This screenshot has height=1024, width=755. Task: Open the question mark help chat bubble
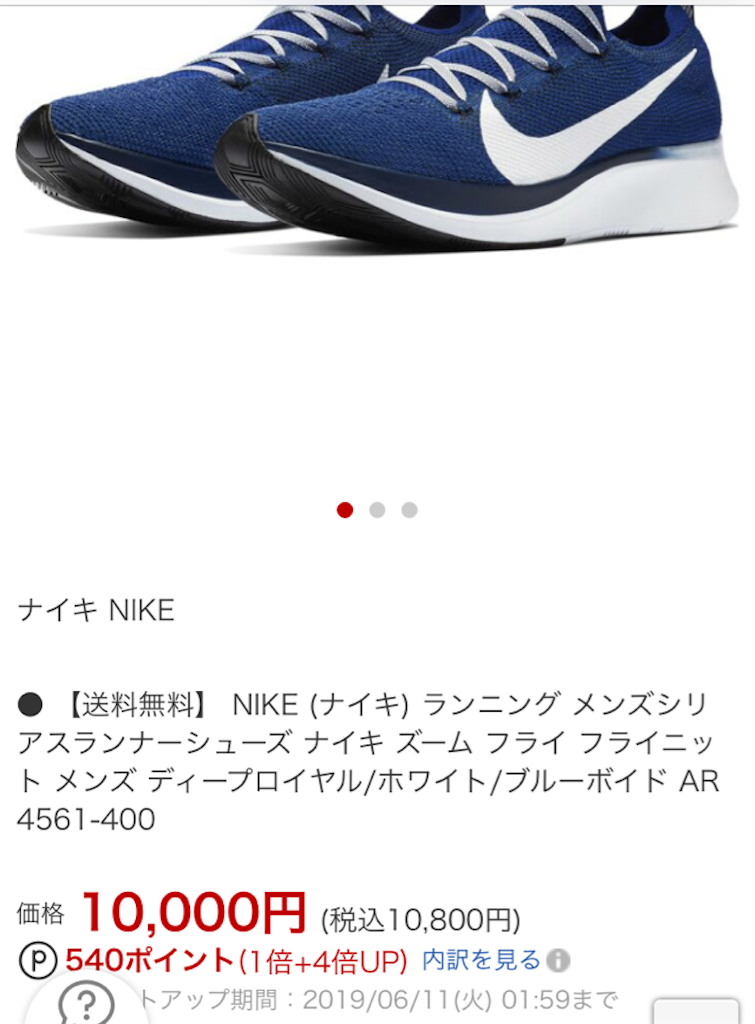(86, 1000)
